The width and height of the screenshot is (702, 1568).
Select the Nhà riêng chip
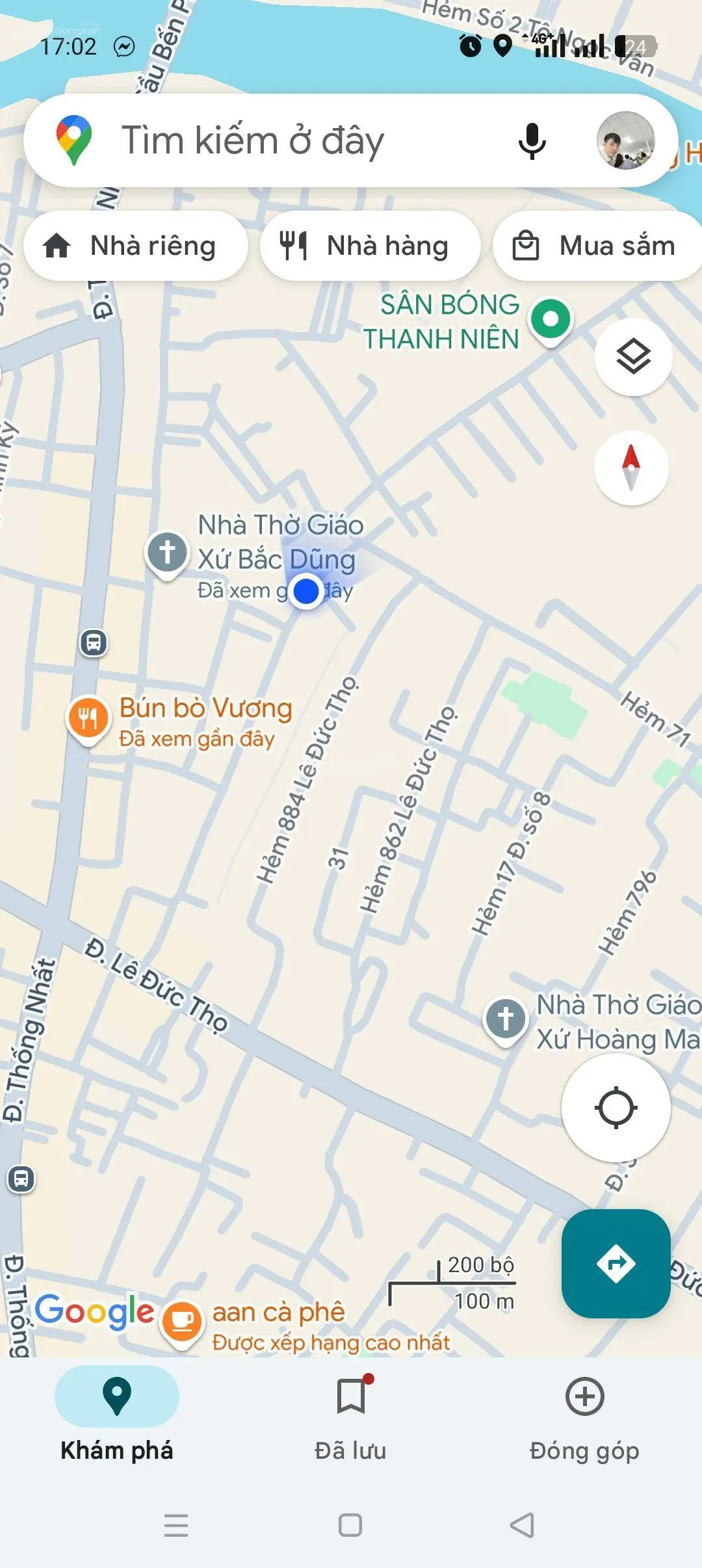135,246
